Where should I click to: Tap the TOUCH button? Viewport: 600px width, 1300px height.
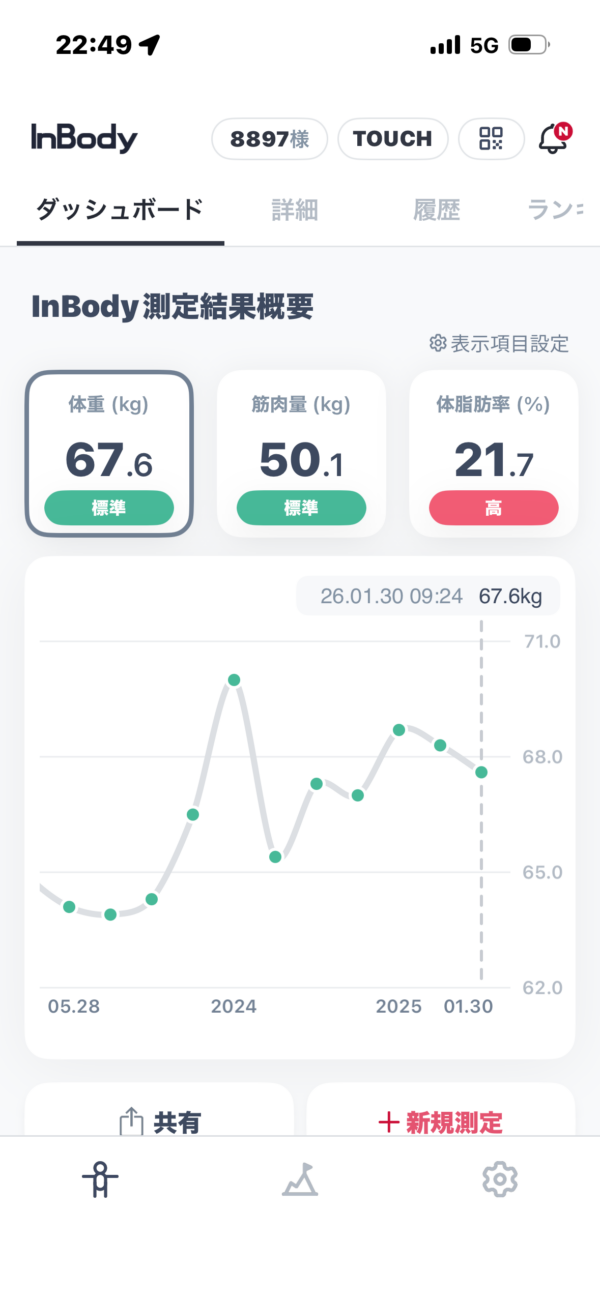click(392, 139)
